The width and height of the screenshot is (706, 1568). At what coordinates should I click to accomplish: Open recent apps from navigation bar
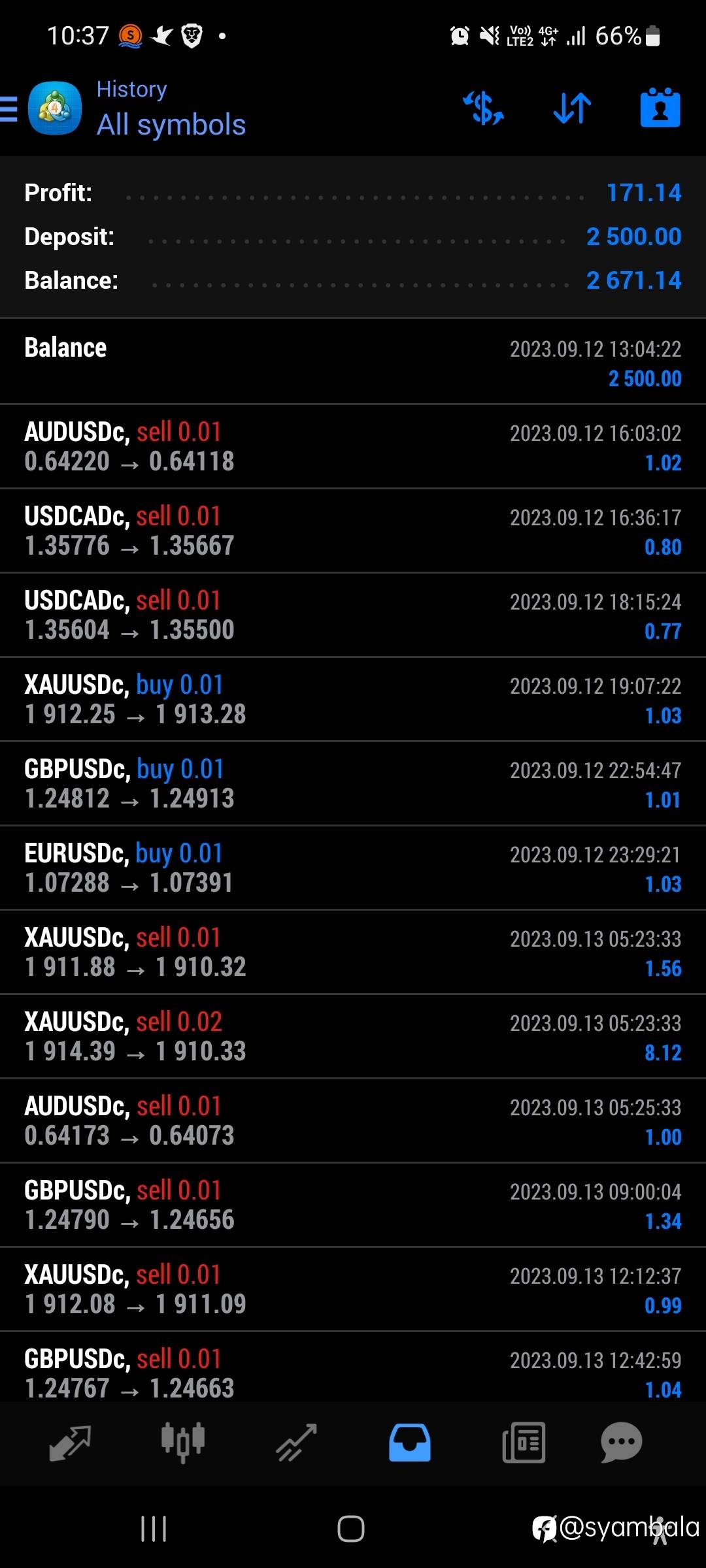click(x=154, y=1529)
